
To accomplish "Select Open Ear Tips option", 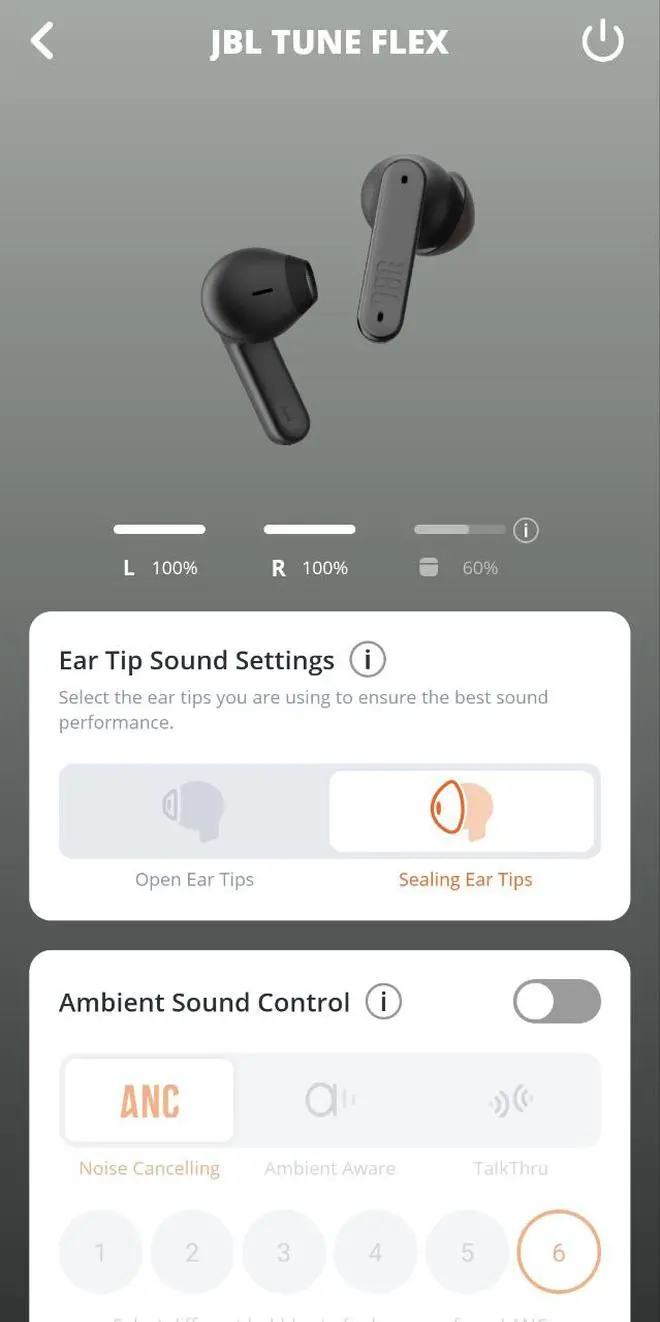I will pos(195,810).
